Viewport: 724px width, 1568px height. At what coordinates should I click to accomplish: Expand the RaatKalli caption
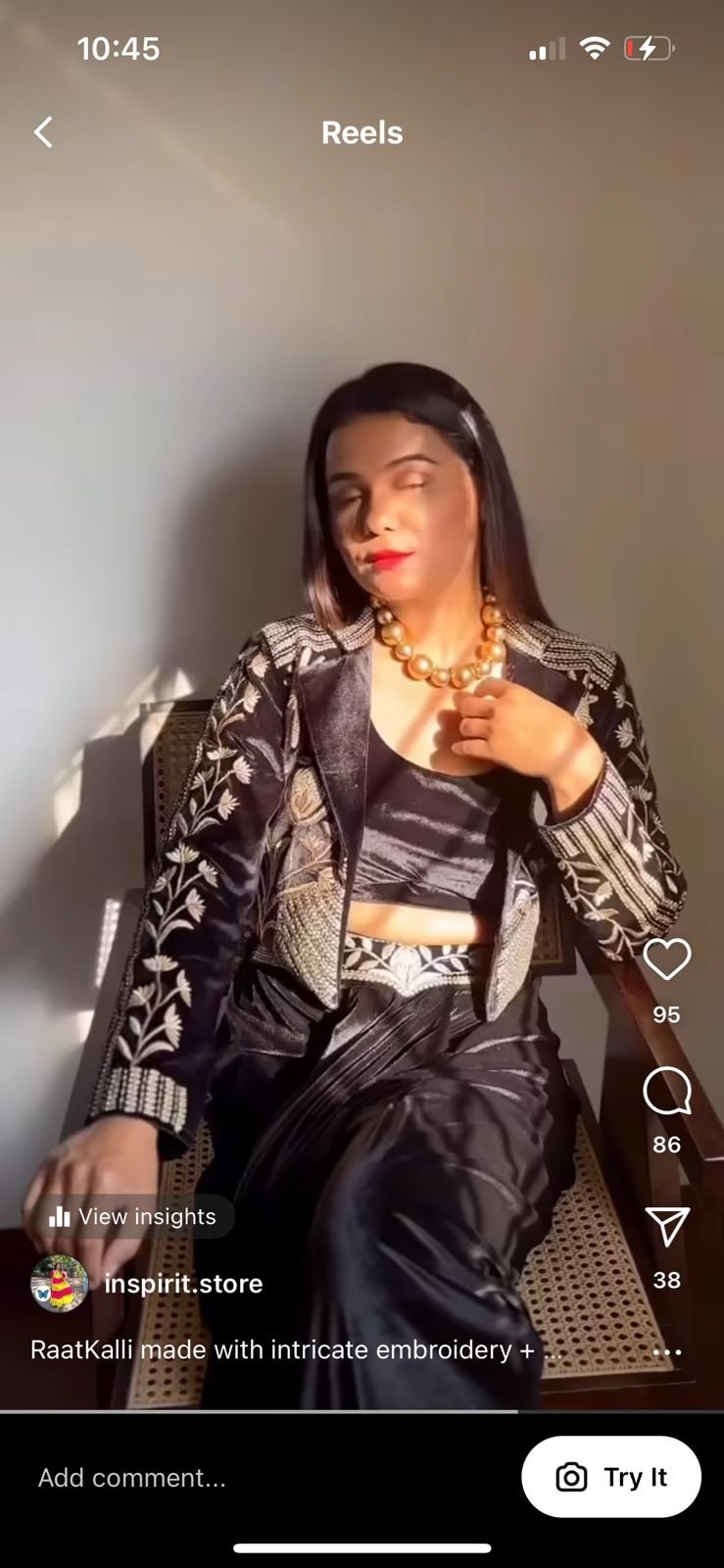coord(296,1350)
